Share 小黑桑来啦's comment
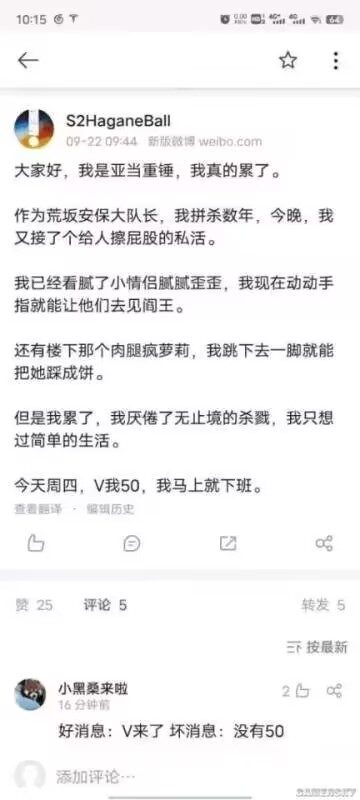 point(335,691)
